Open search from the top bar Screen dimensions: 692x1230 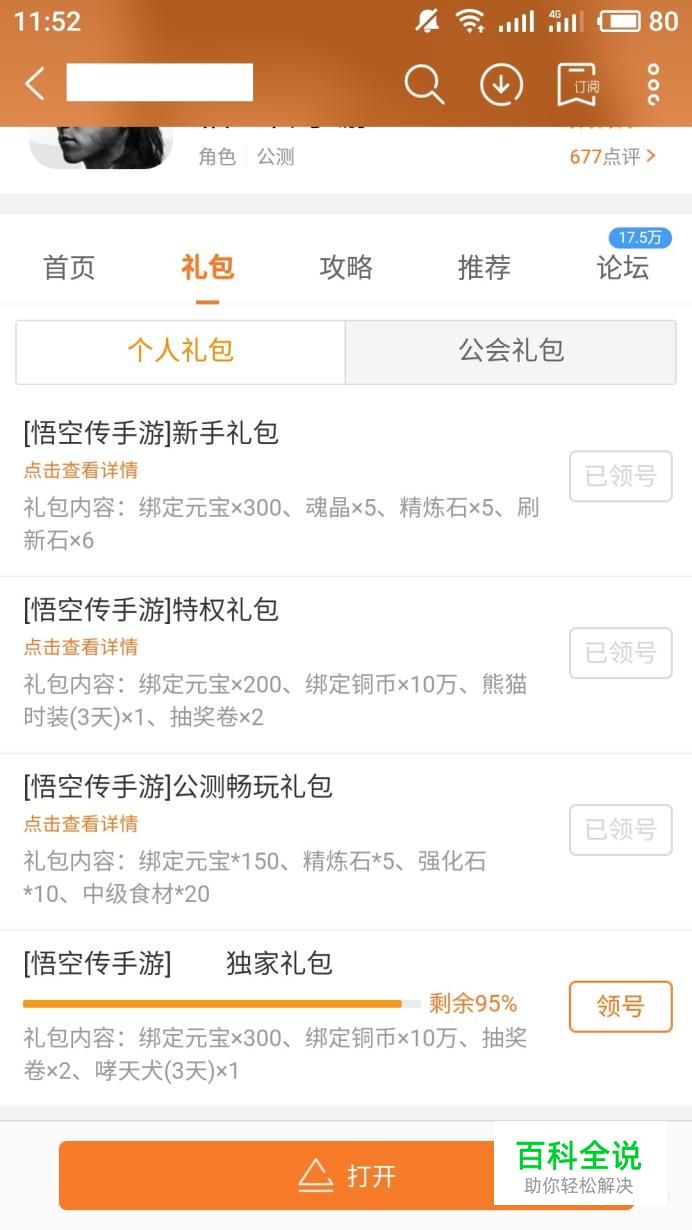point(424,84)
